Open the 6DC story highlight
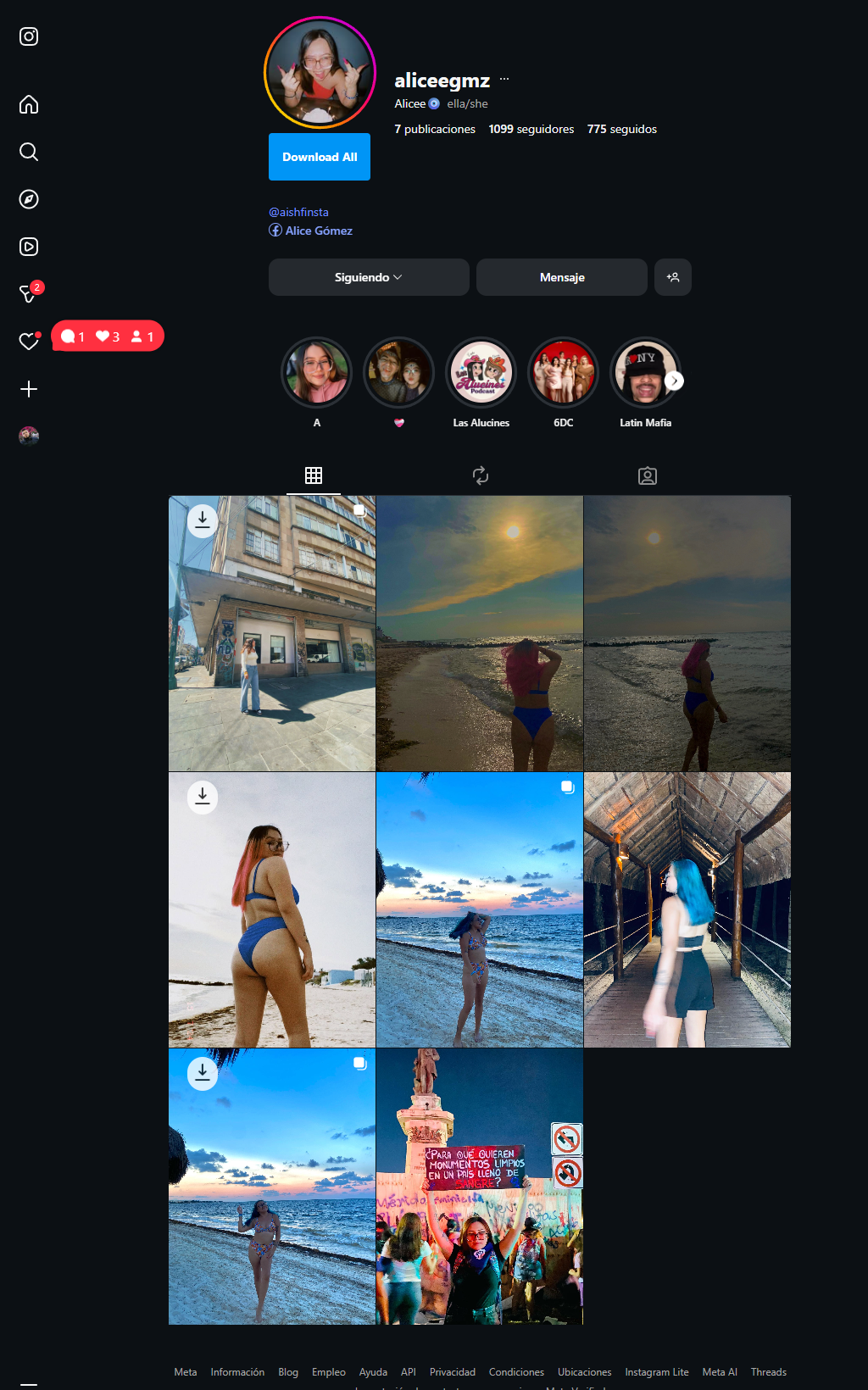Screen dimensions: 868x1390 pos(564,373)
